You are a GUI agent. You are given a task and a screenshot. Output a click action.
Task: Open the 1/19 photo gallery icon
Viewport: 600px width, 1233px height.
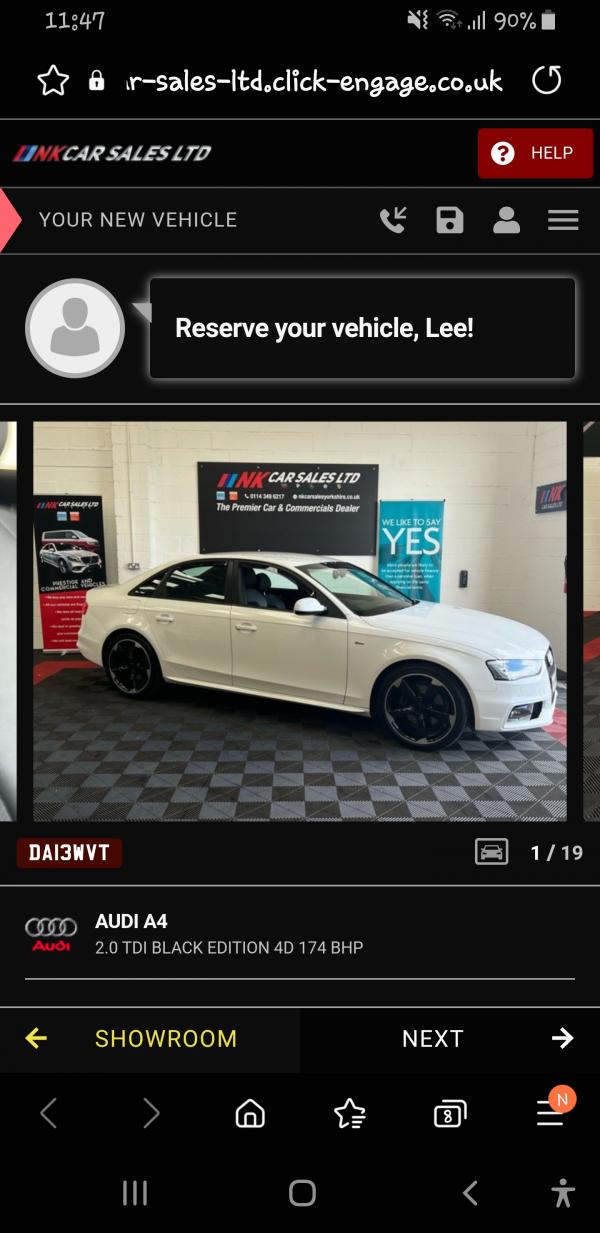coord(491,852)
